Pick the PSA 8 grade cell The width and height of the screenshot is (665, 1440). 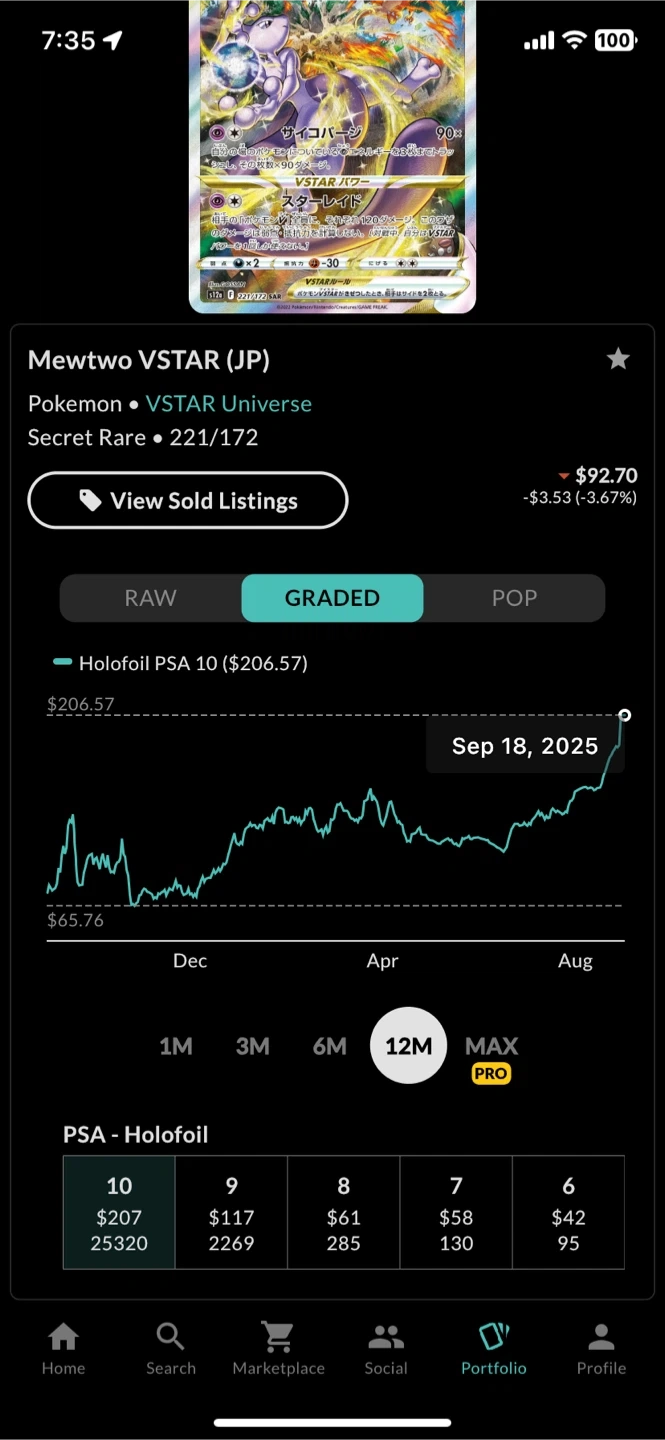click(344, 1213)
